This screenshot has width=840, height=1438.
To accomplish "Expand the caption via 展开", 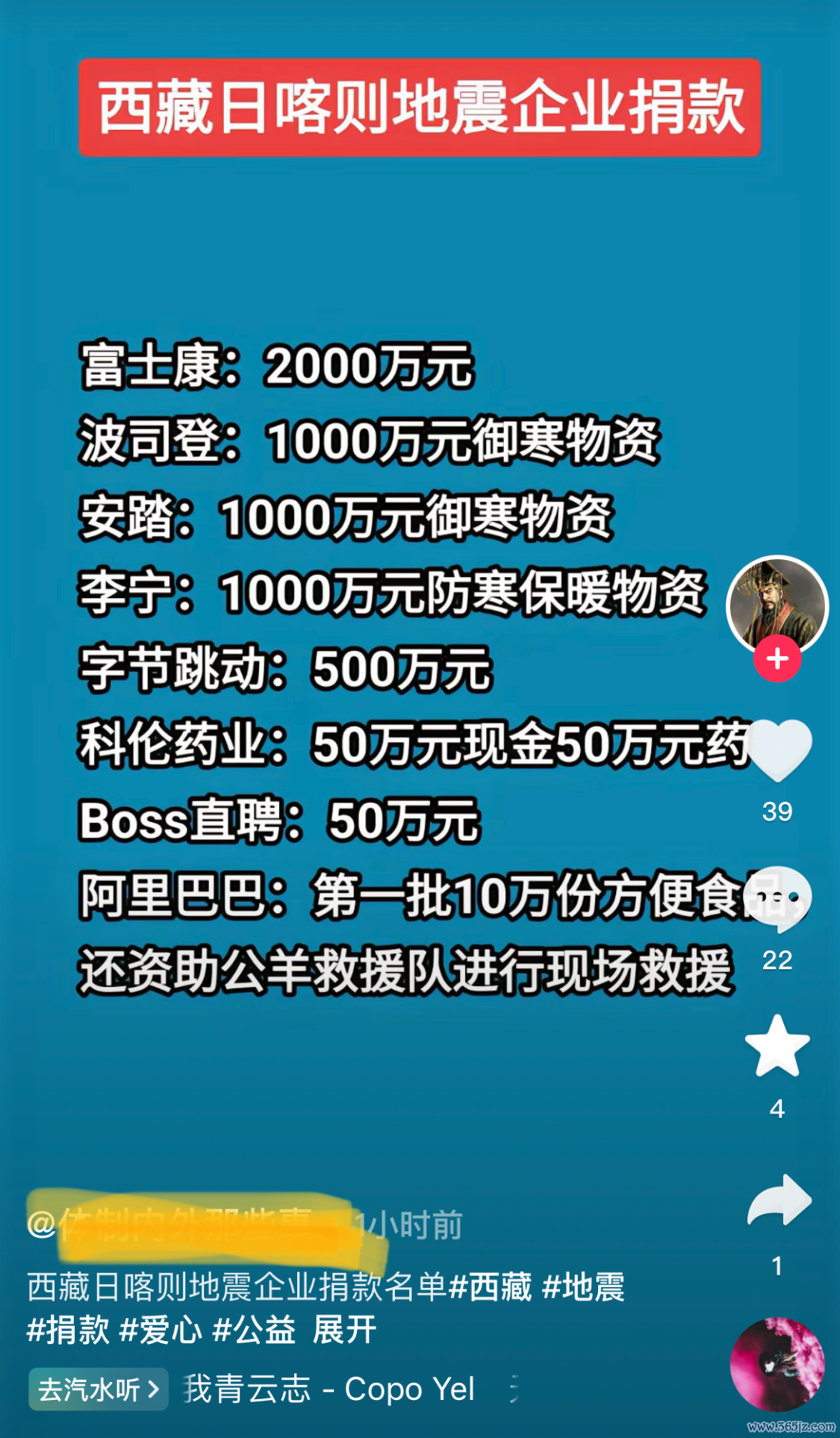I will [x=344, y=1330].
